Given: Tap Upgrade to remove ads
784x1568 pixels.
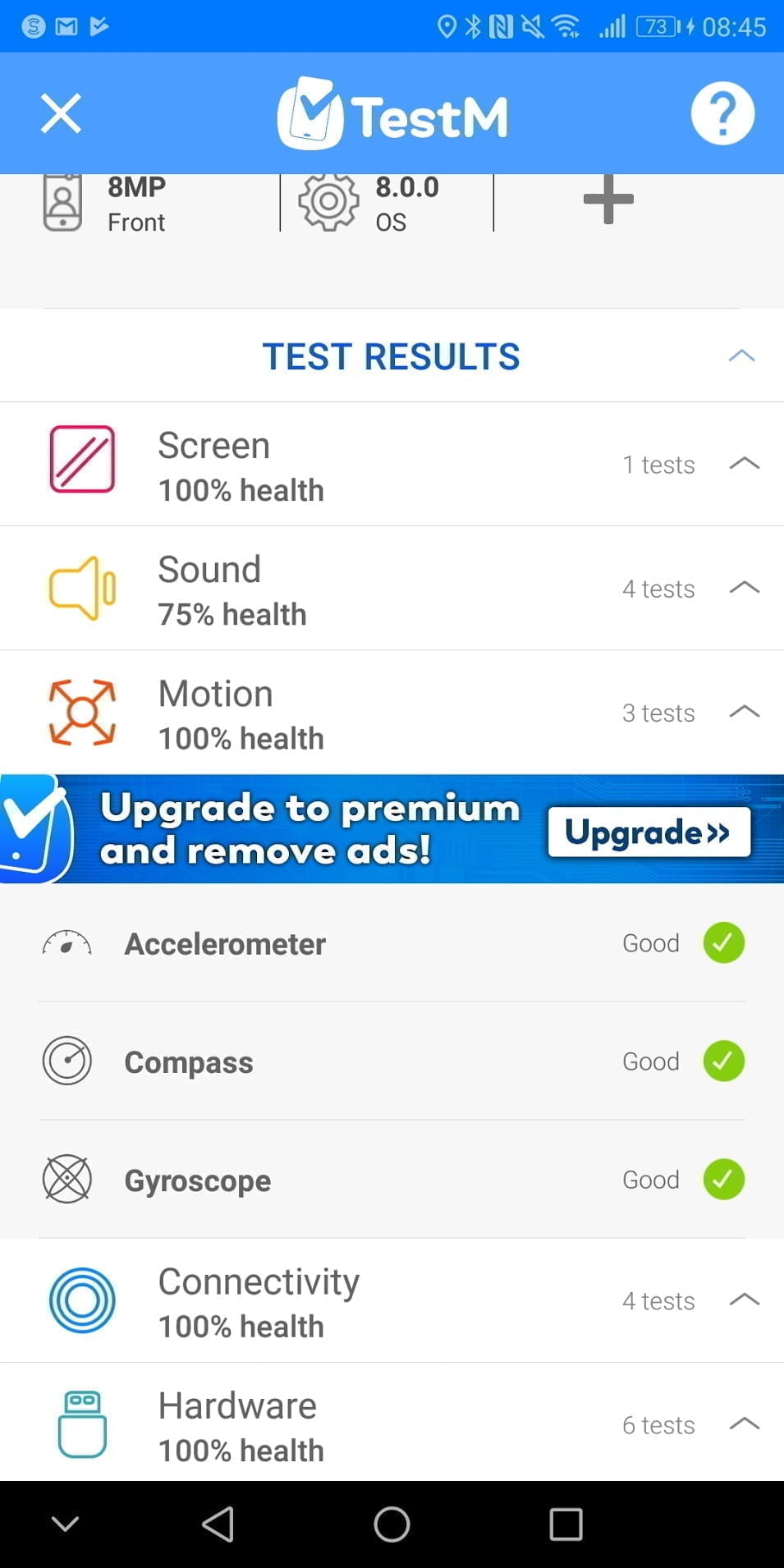Looking at the screenshot, I should point(649,832).
